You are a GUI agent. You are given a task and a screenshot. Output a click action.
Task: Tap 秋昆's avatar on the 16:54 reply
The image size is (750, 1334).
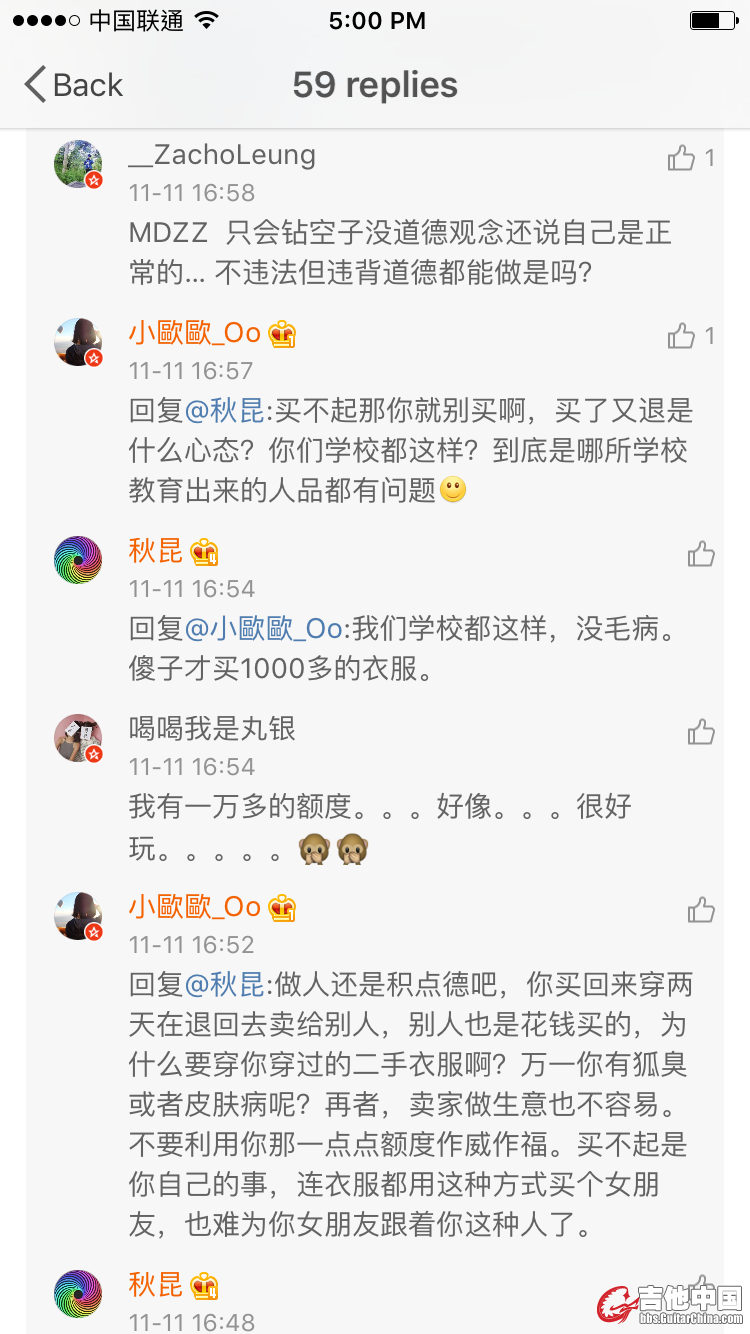click(78, 560)
